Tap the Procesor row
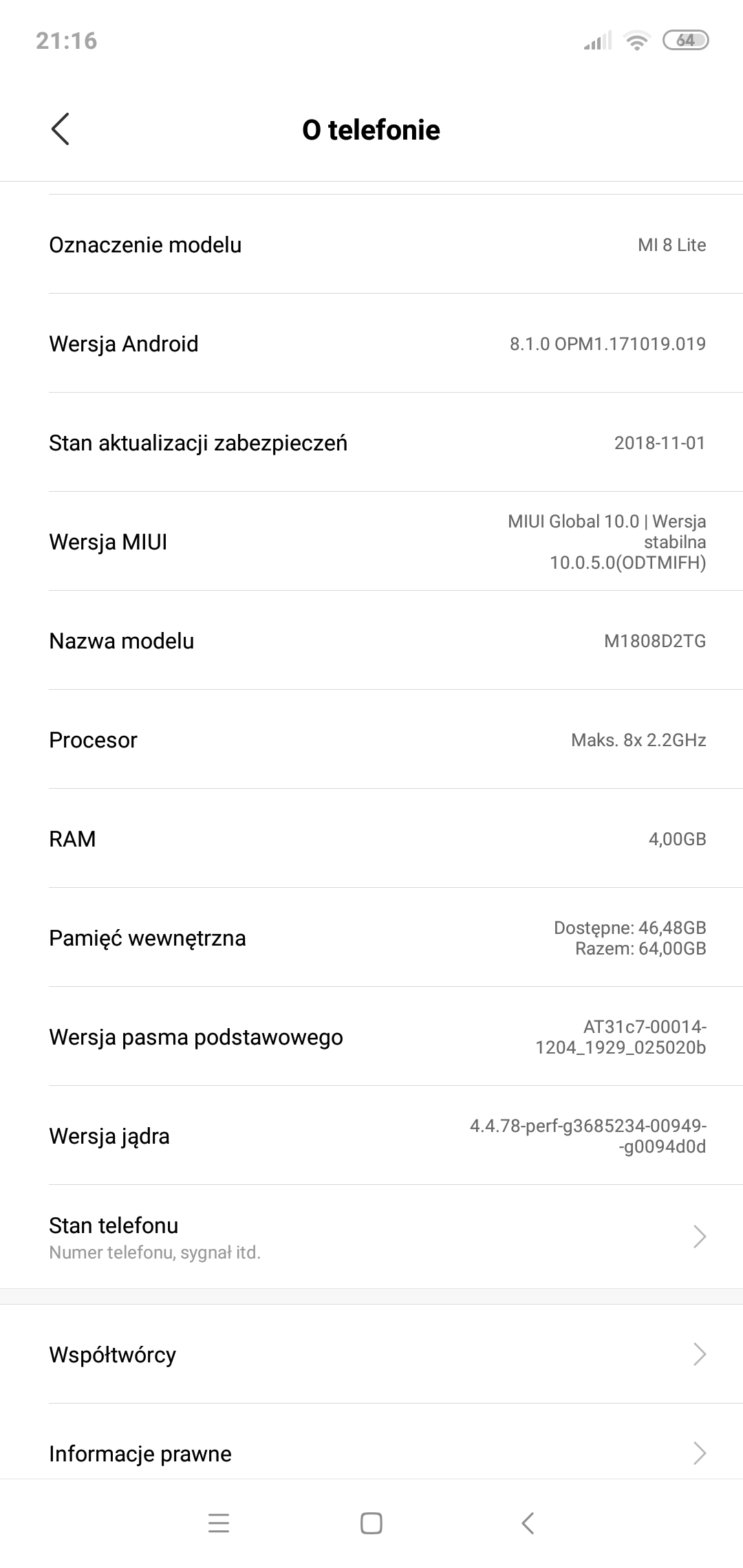 [x=371, y=740]
